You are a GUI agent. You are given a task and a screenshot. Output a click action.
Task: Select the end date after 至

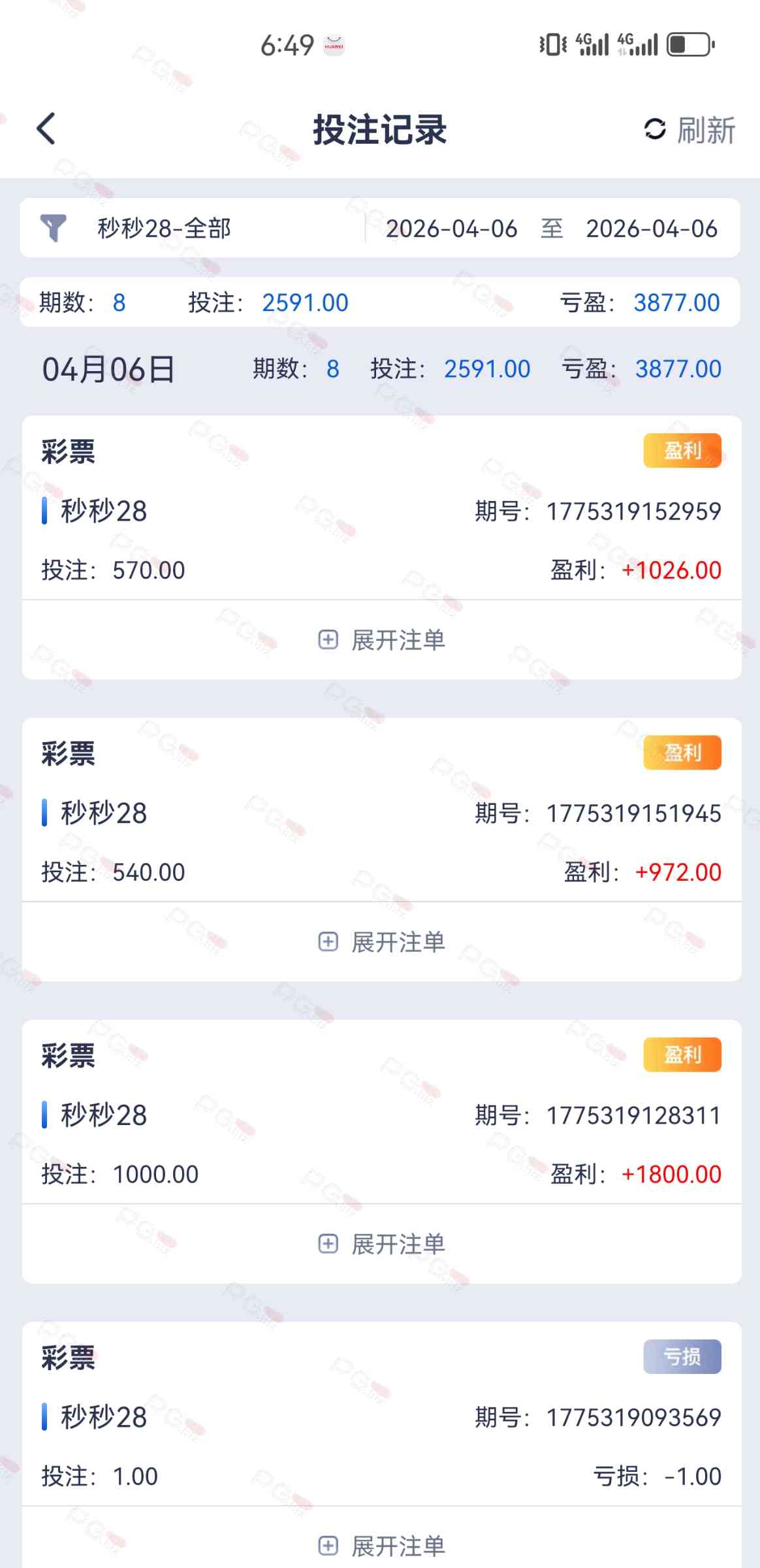(x=651, y=229)
